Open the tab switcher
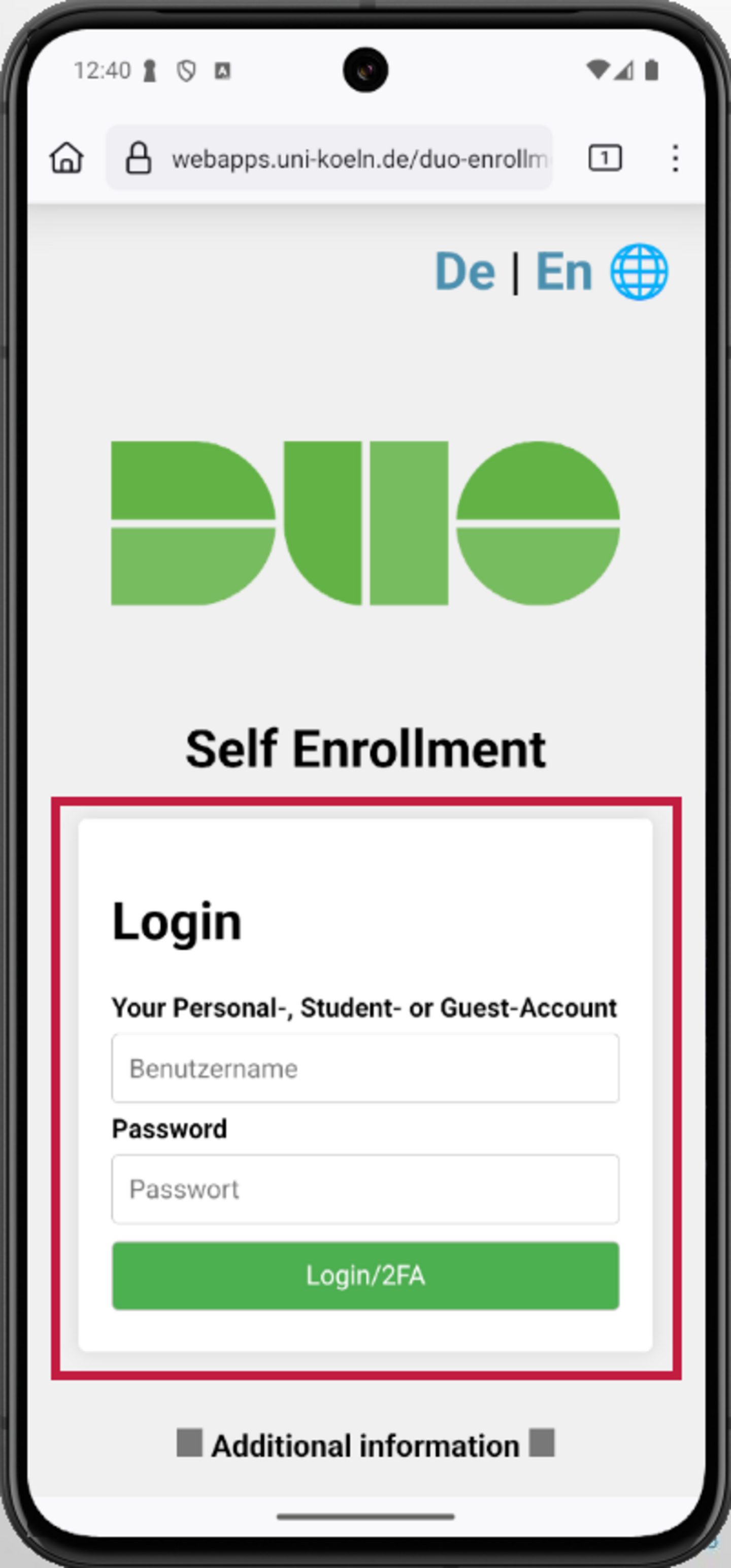The image size is (731, 1568). (605, 158)
